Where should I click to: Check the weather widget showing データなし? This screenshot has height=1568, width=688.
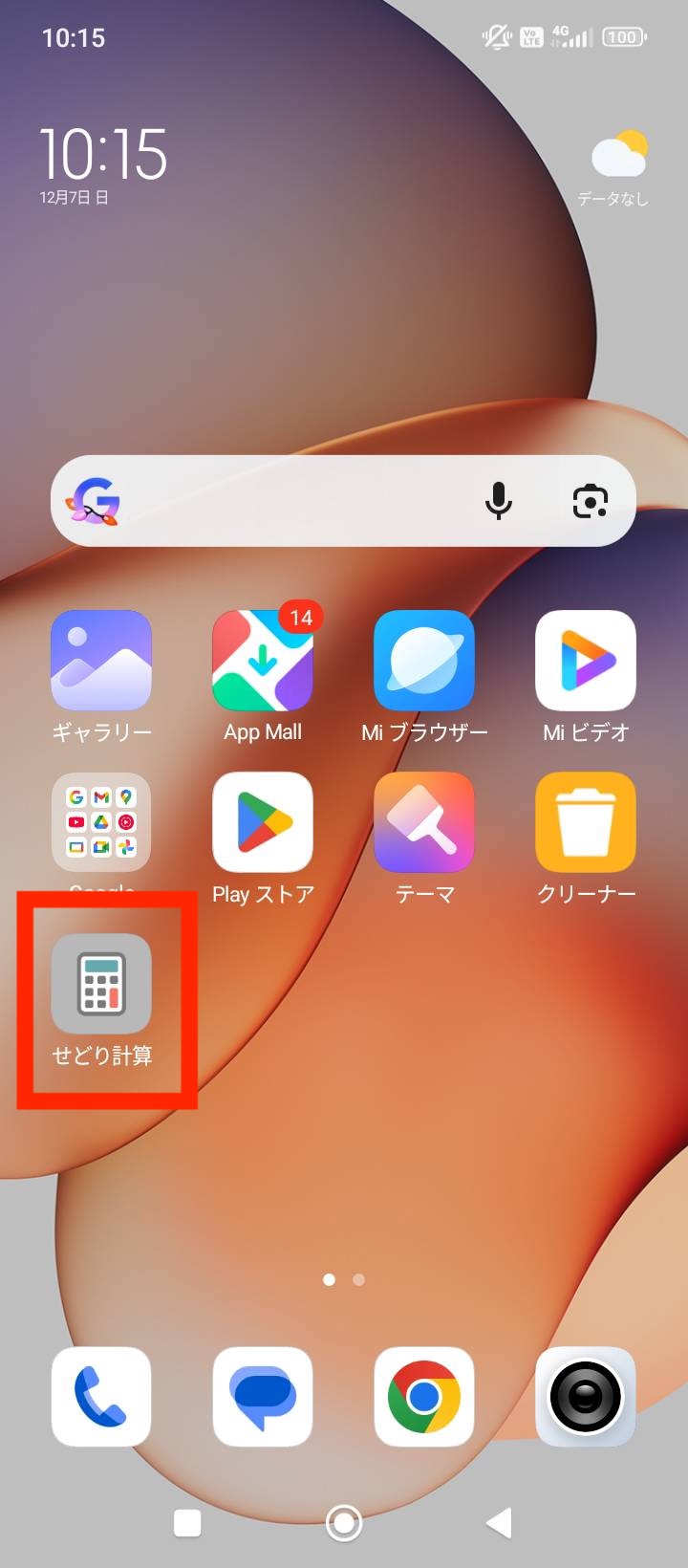click(x=617, y=167)
